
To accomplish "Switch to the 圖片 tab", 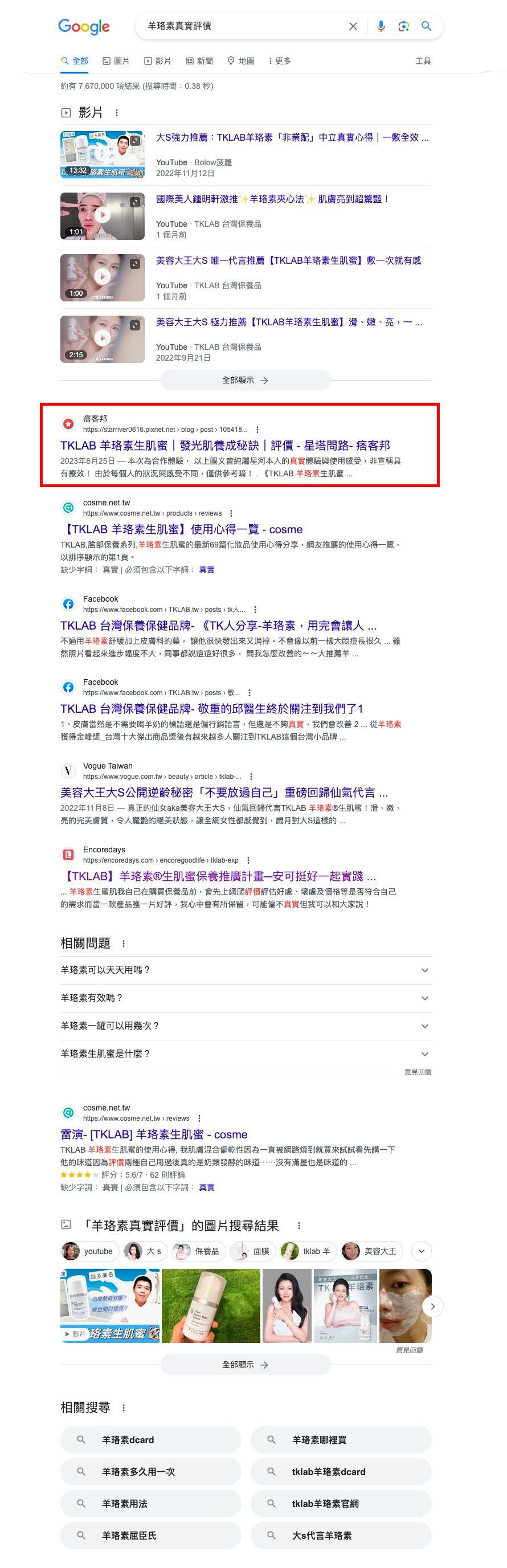I will tap(116, 61).
